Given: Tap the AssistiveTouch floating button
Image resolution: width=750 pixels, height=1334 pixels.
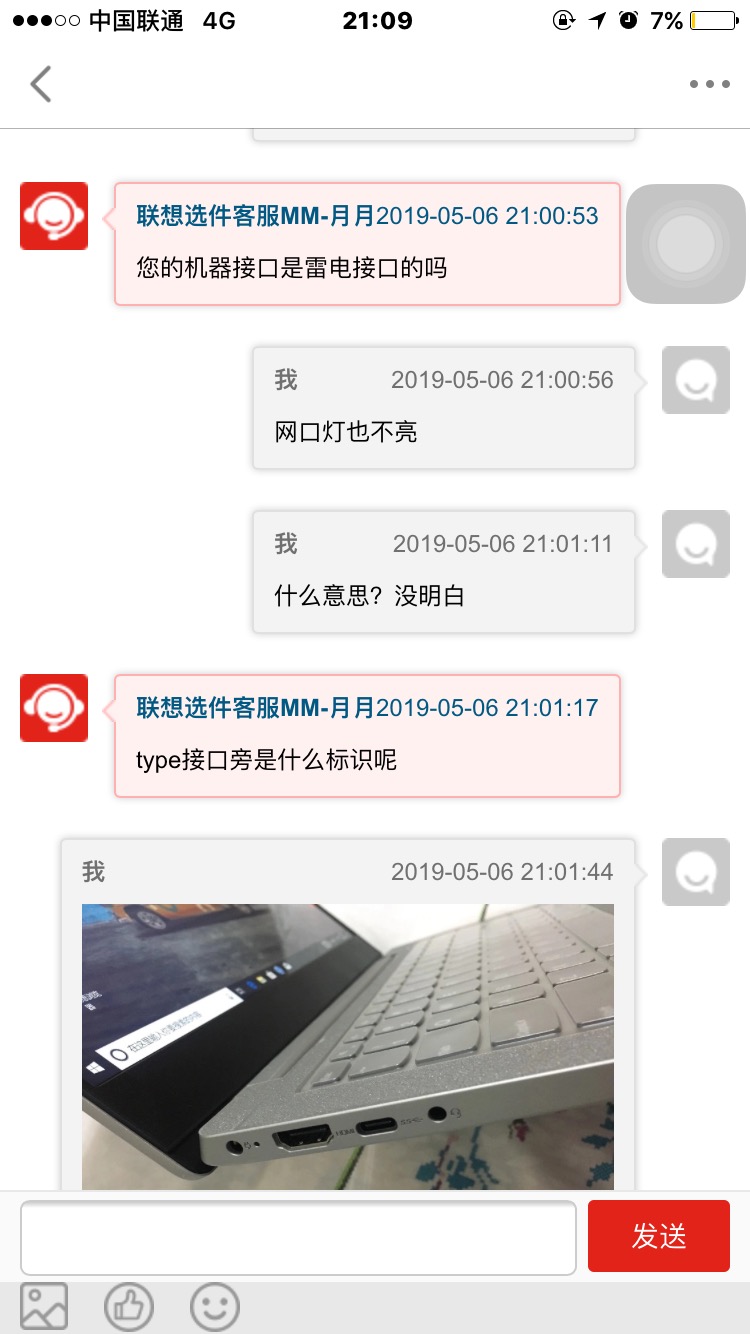Looking at the screenshot, I should (686, 244).
